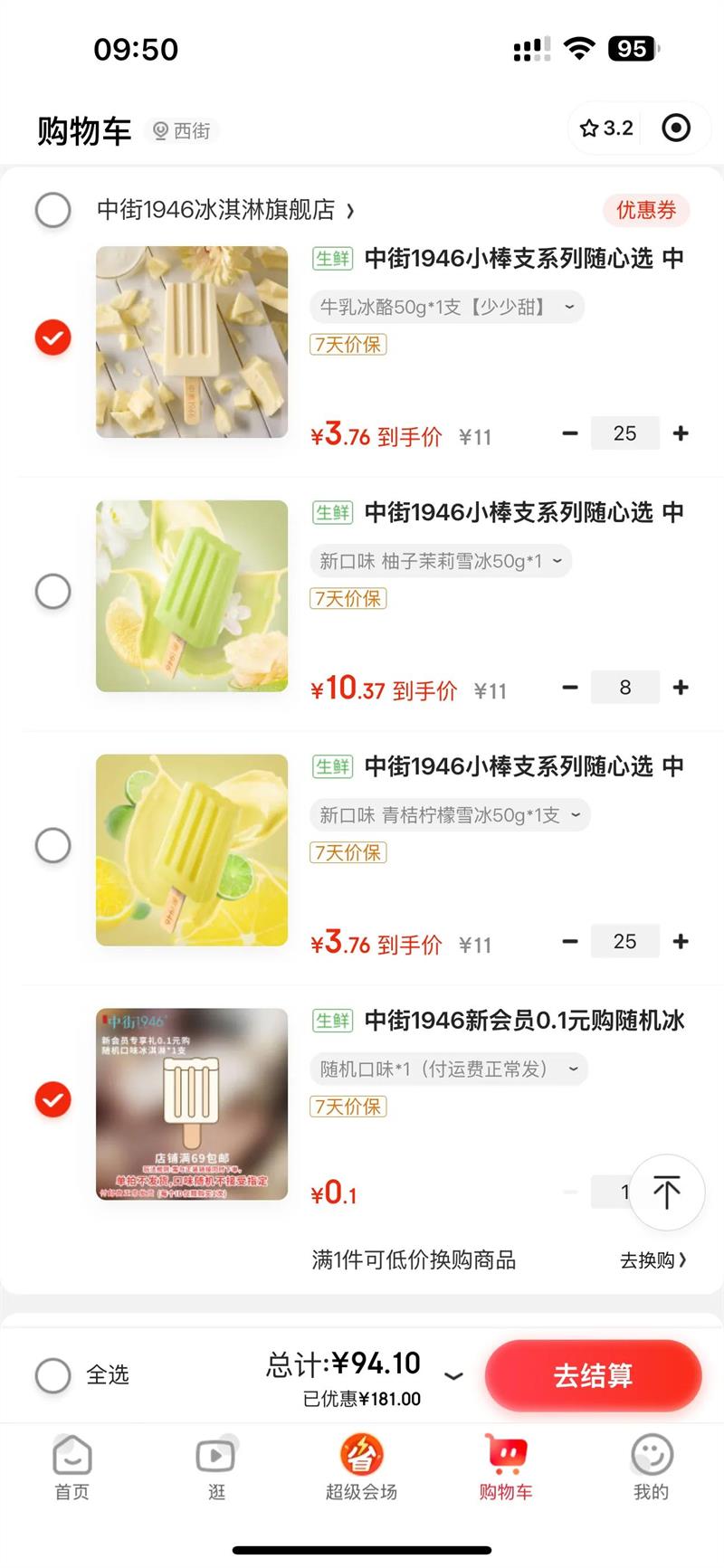Expand the total price details chevron

pos(454,1376)
